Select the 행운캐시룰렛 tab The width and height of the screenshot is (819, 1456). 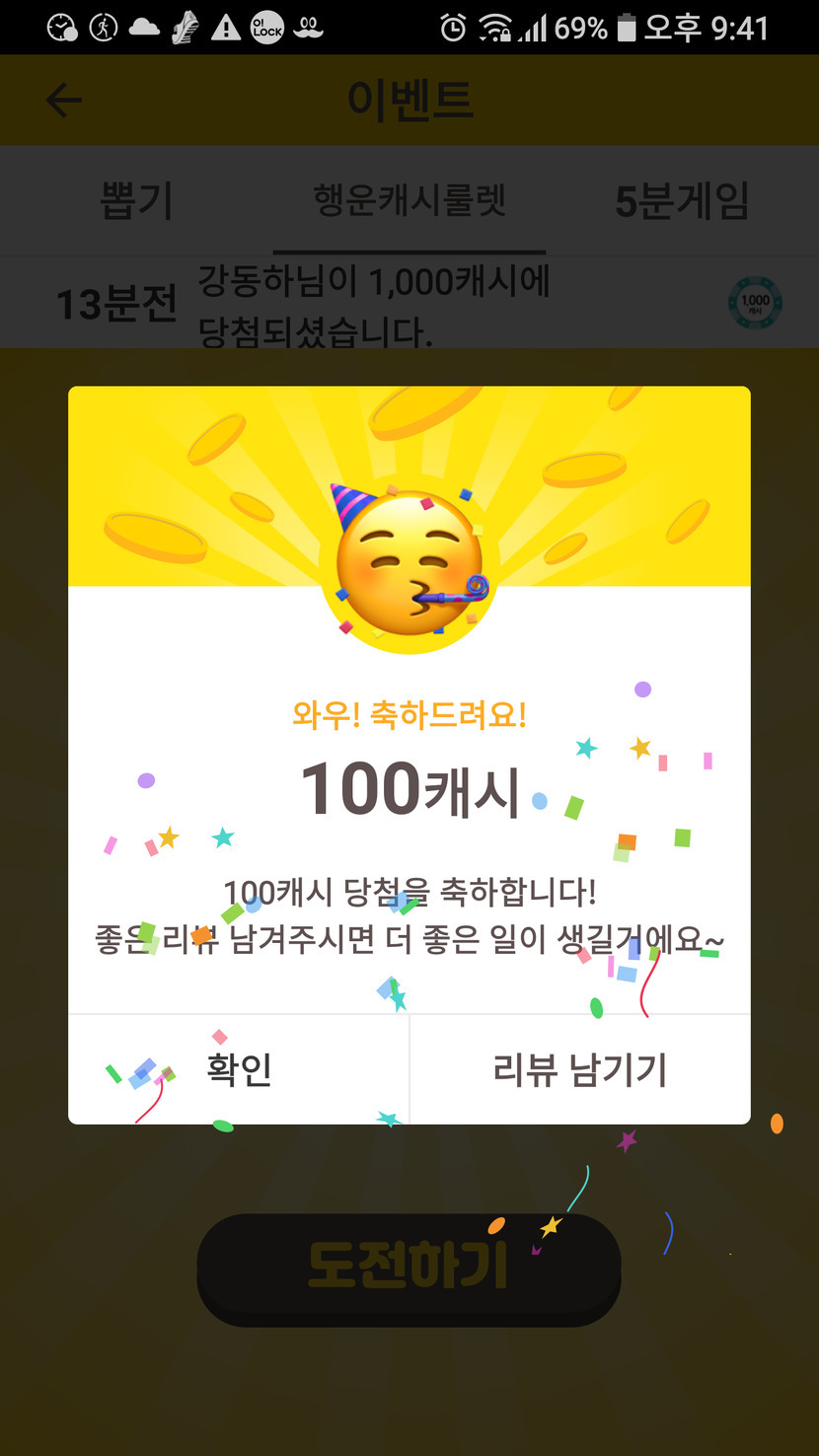click(409, 200)
